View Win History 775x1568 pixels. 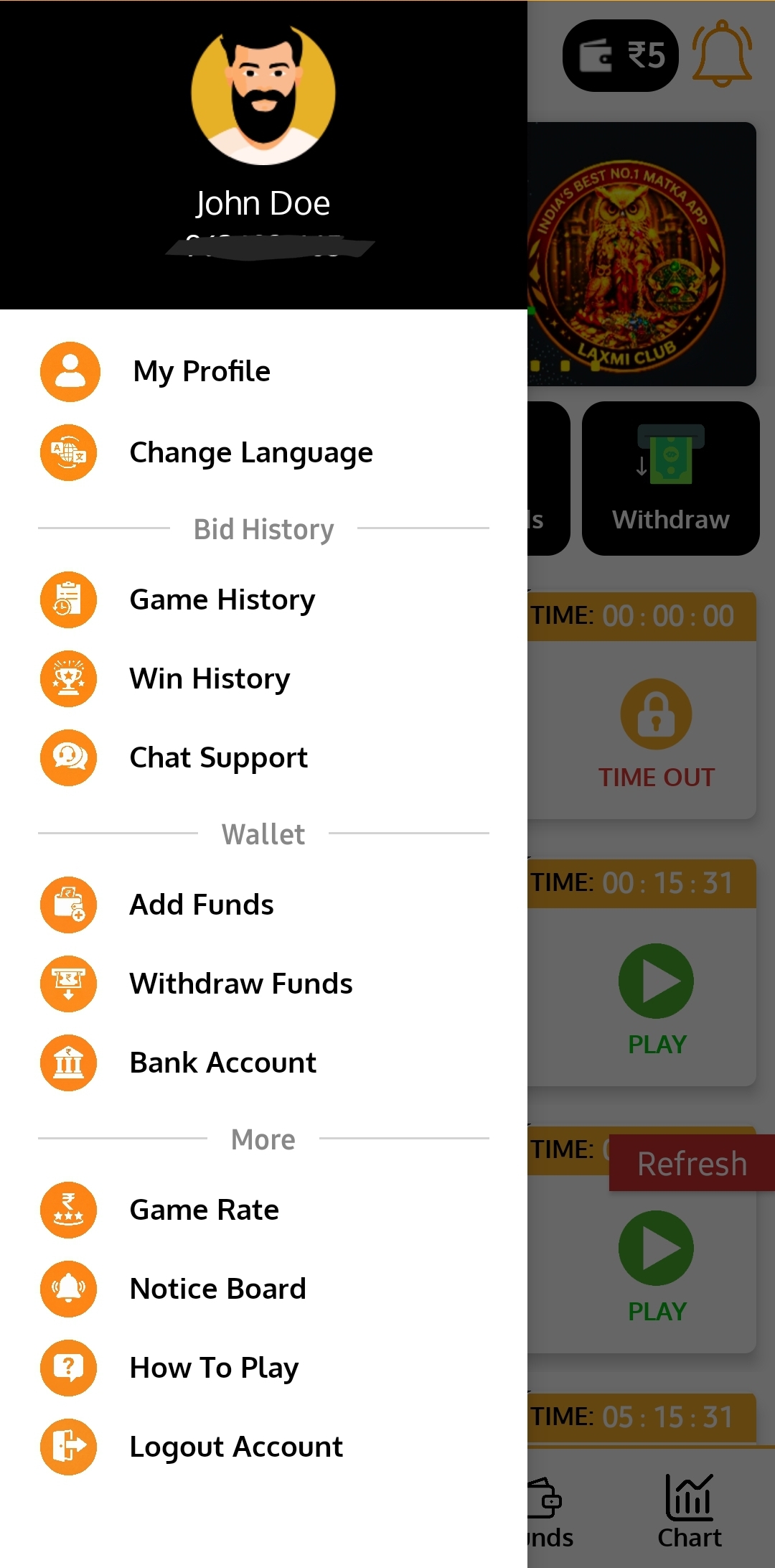coord(210,678)
